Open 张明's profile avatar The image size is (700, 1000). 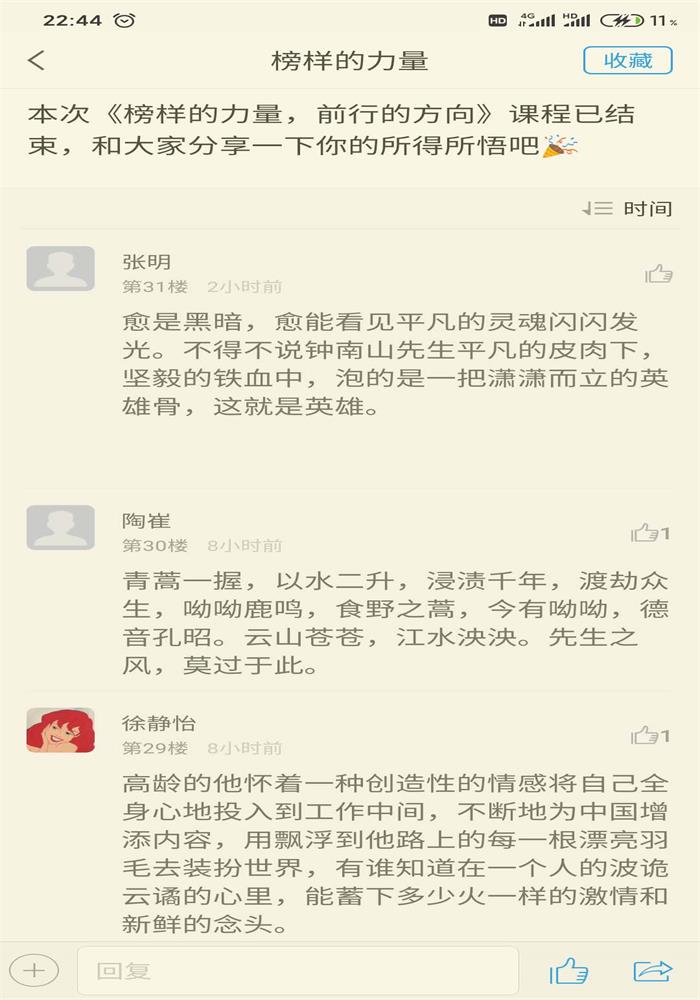[x=60, y=268]
